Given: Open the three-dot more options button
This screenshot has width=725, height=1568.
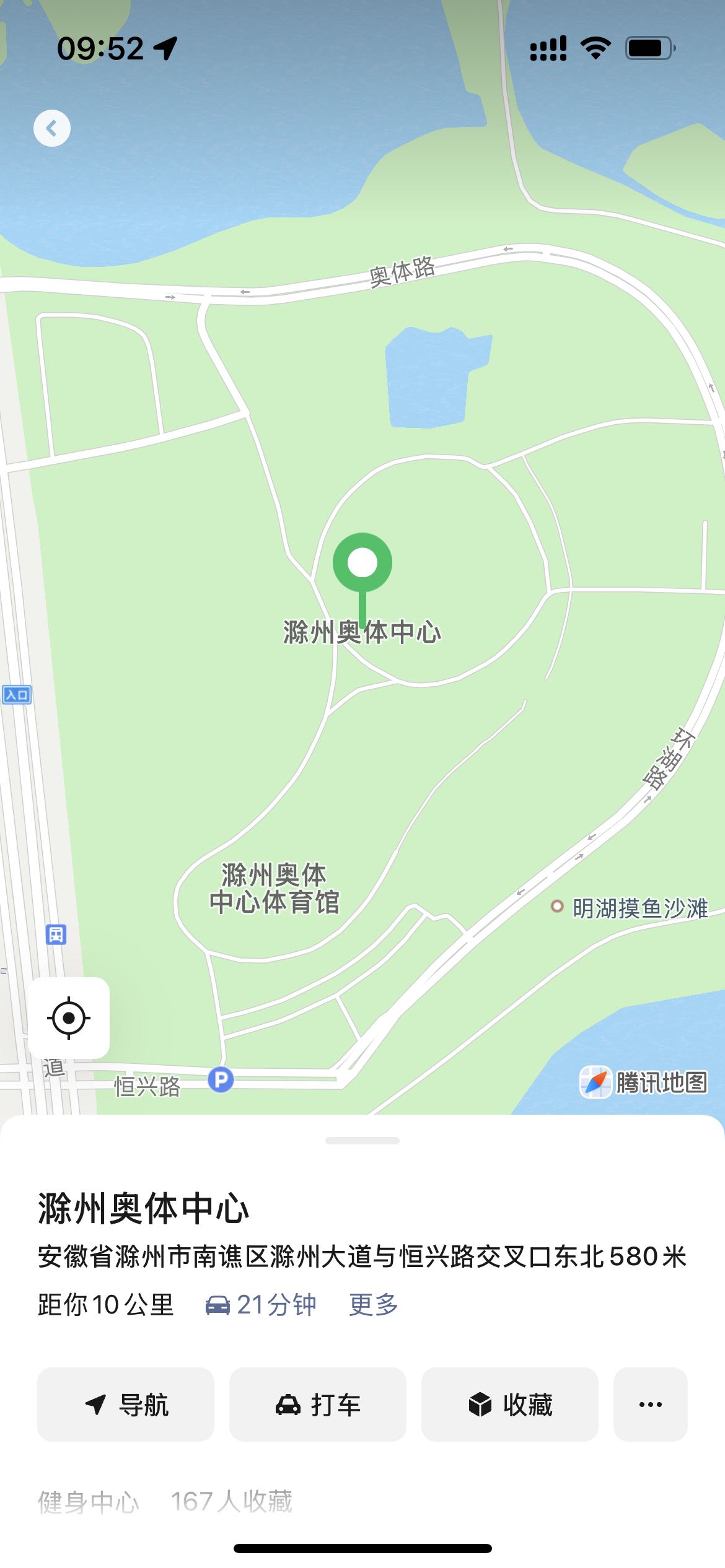Looking at the screenshot, I should pyautogui.click(x=650, y=1405).
